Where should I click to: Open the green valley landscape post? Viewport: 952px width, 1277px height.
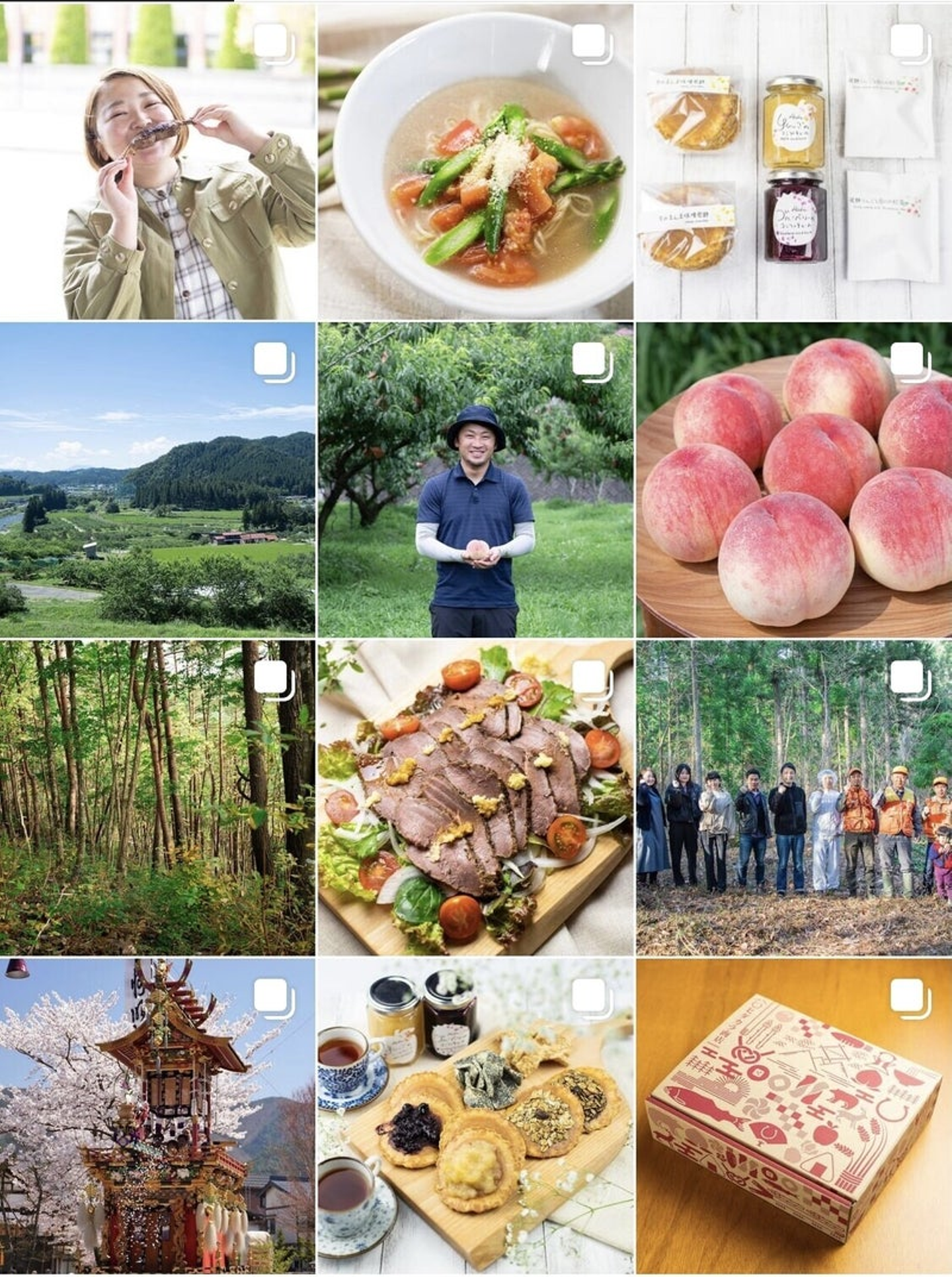pyautogui.click(x=157, y=480)
